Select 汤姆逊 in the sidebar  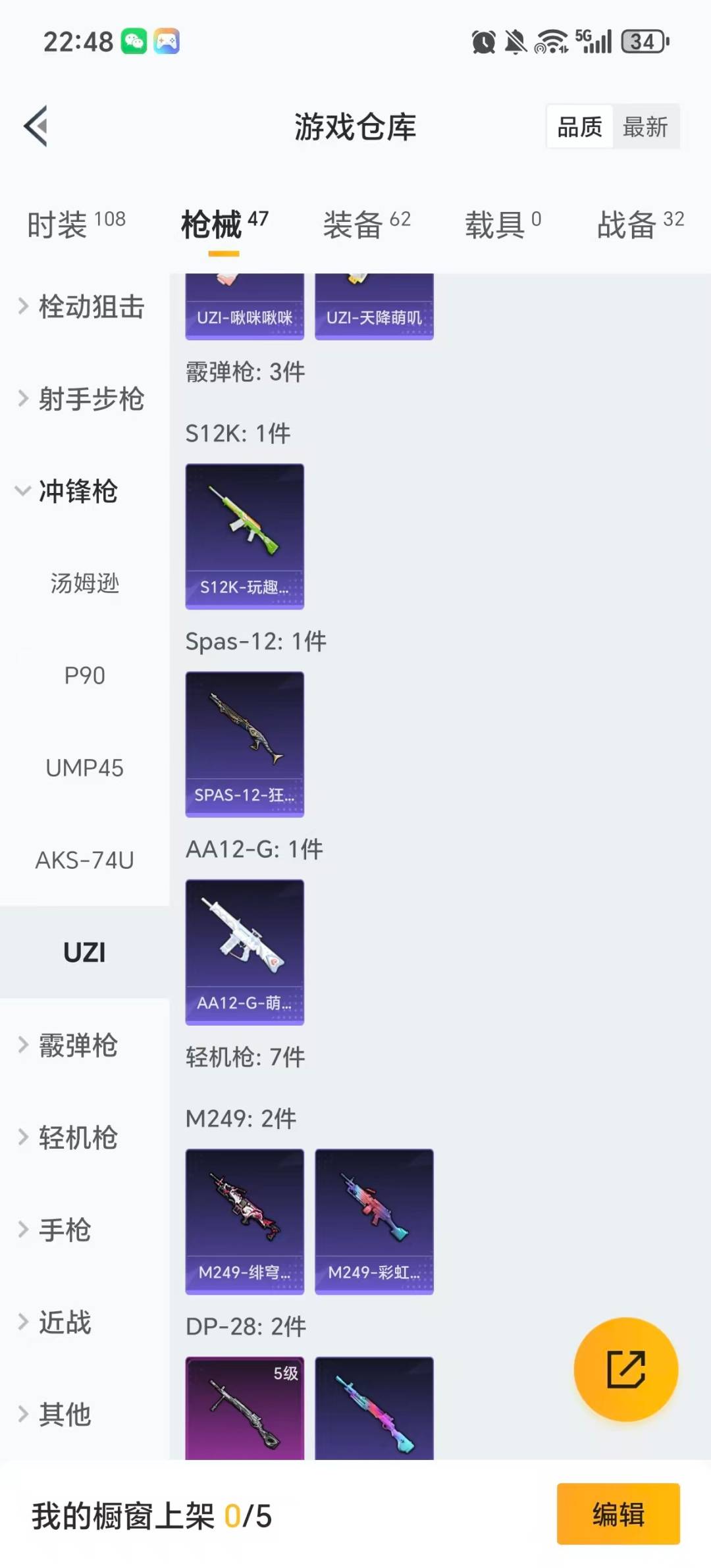tap(85, 583)
